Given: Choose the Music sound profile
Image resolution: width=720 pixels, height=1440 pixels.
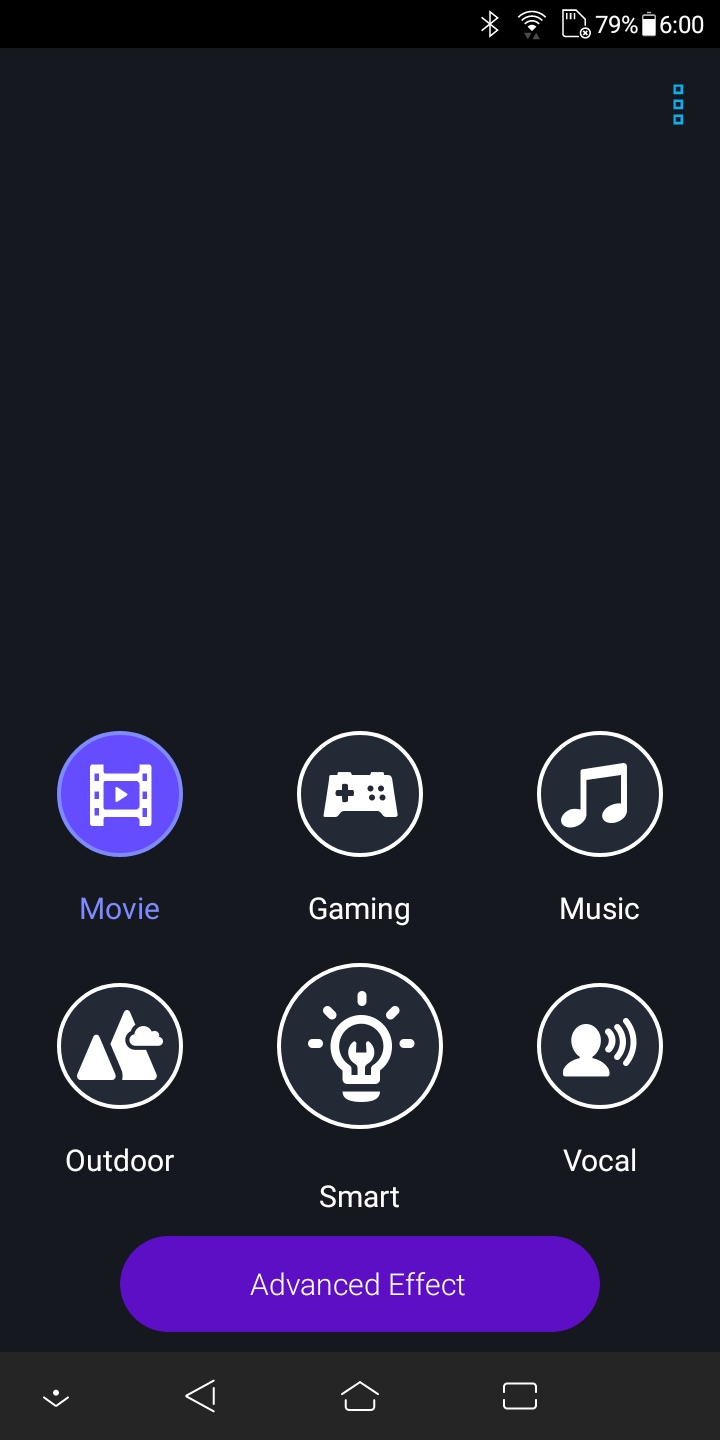Looking at the screenshot, I should (x=600, y=794).
